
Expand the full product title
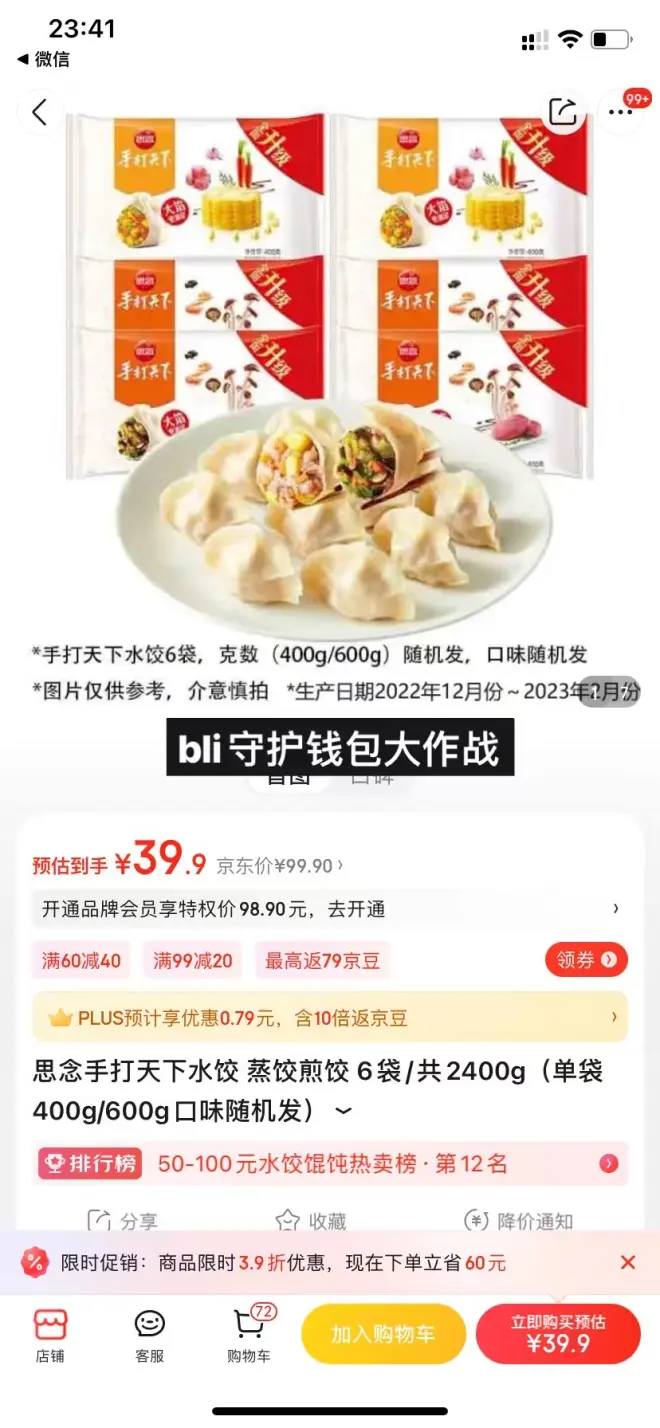(x=344, y=1111)
